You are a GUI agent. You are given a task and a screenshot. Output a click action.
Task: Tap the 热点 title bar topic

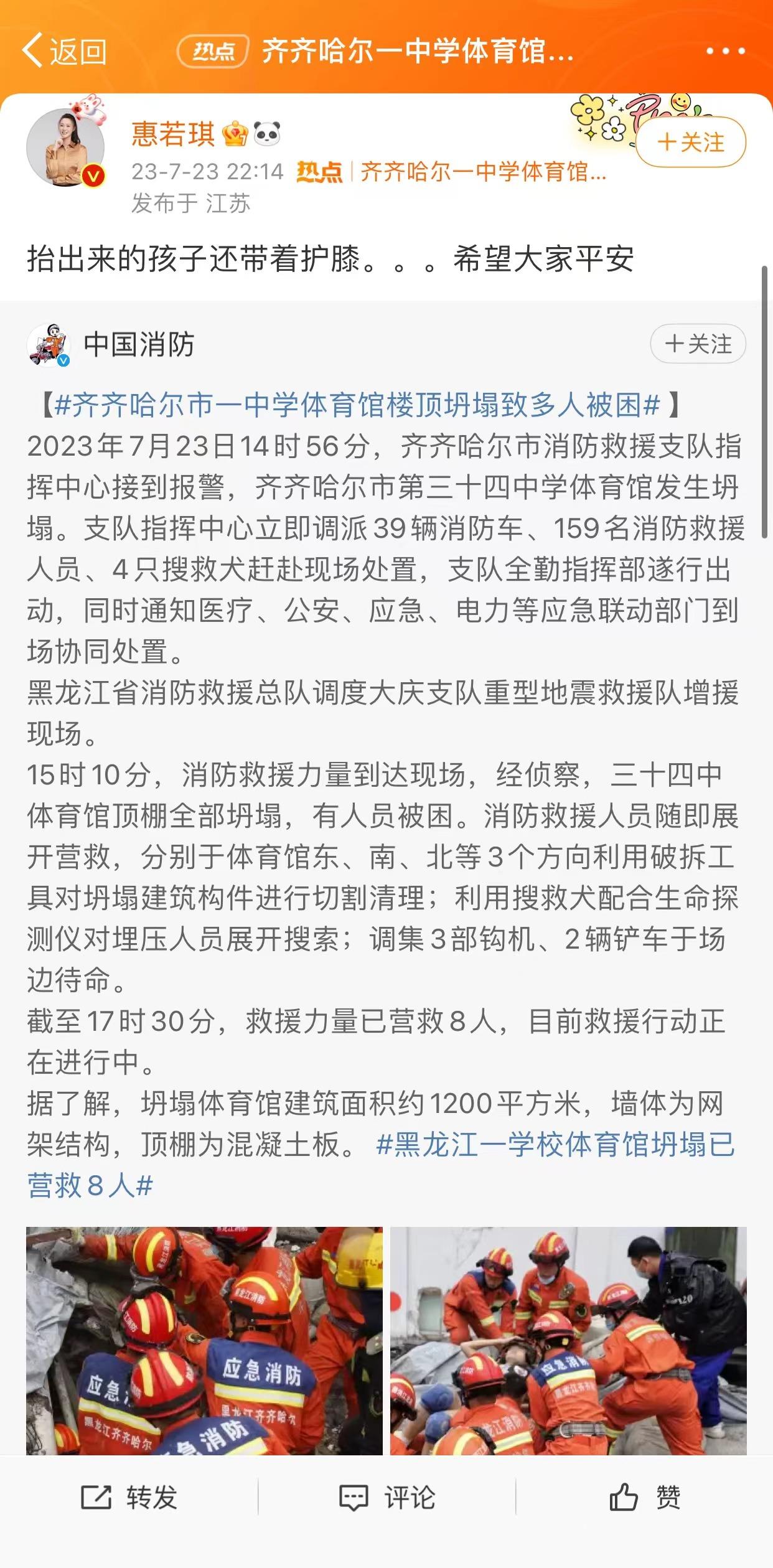[376, 51]
